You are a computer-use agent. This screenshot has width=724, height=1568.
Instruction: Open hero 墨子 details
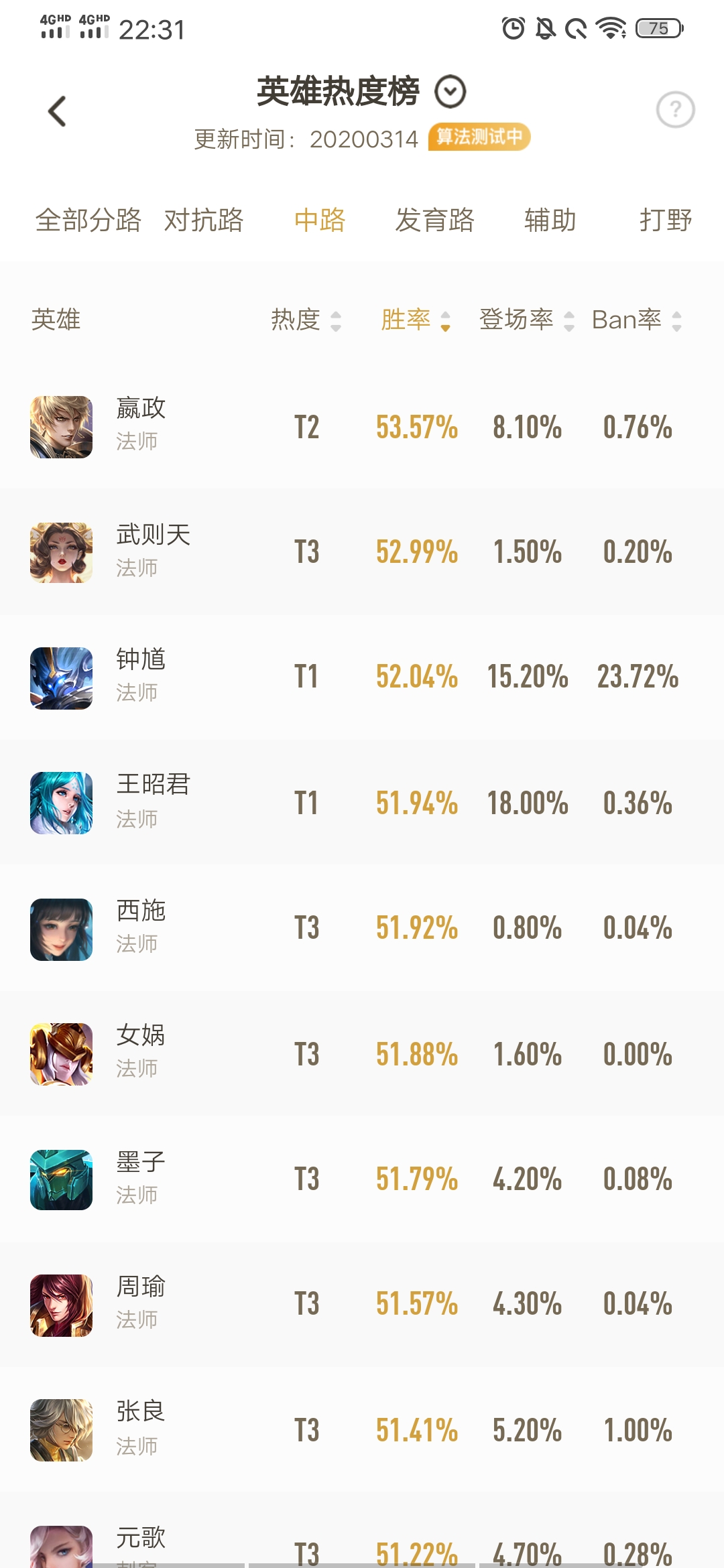coord(141,1179)
